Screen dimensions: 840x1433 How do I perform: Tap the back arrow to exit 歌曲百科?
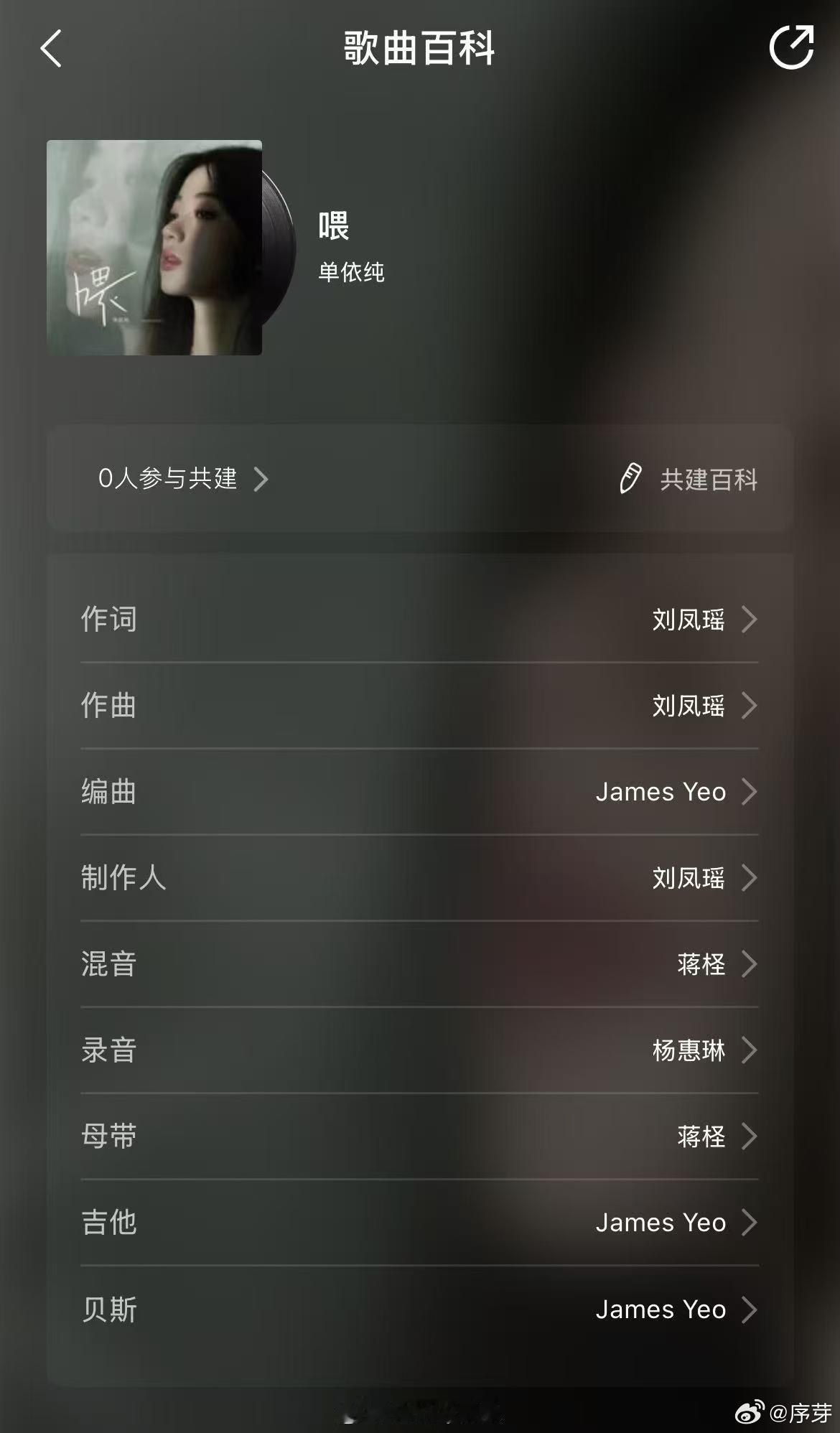coord(50,50)
